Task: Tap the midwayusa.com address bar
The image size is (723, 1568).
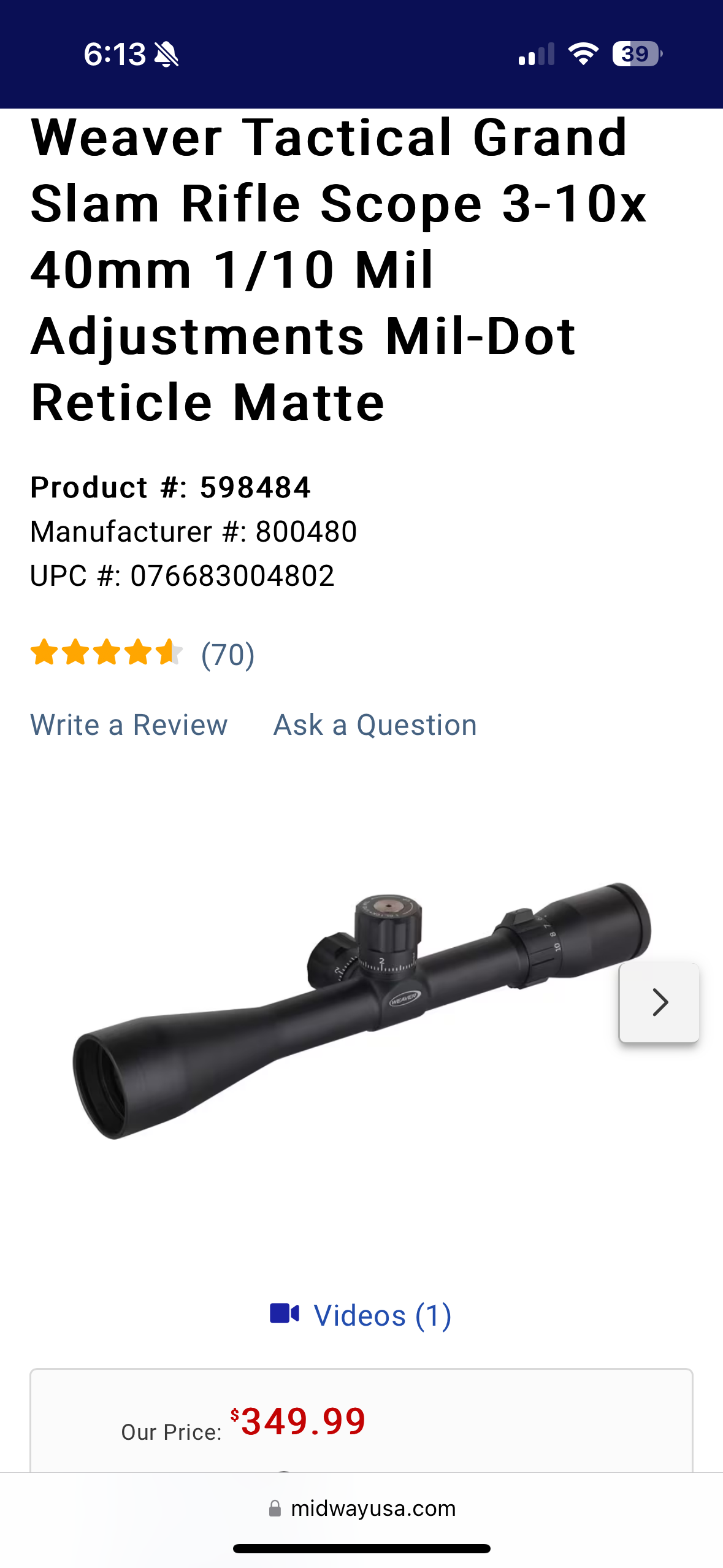Action: point(362,1508)
